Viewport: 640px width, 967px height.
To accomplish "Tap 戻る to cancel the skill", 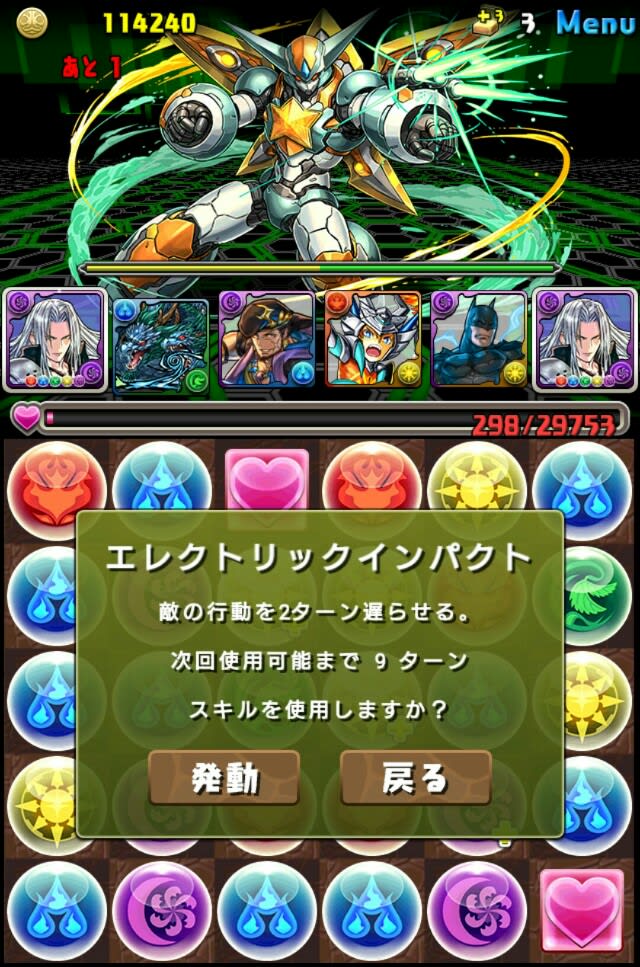I will (415, 778).
